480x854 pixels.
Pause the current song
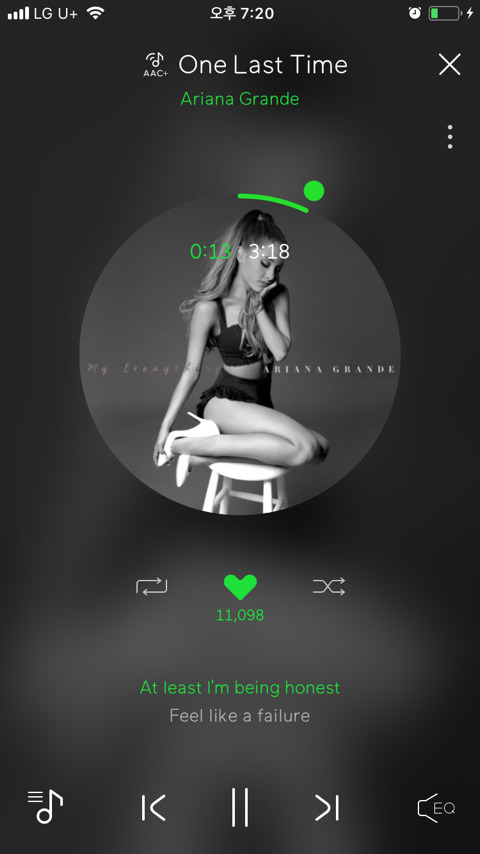[x=240, y=807]
